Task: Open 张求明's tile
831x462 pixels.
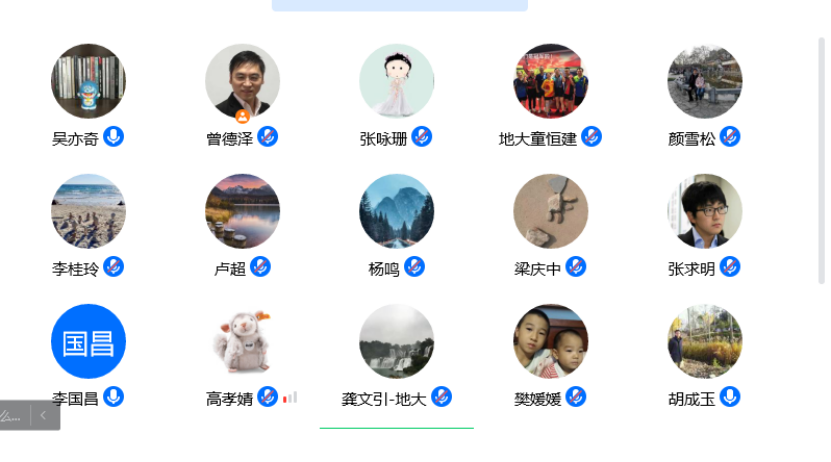Action: coord(704,211)
